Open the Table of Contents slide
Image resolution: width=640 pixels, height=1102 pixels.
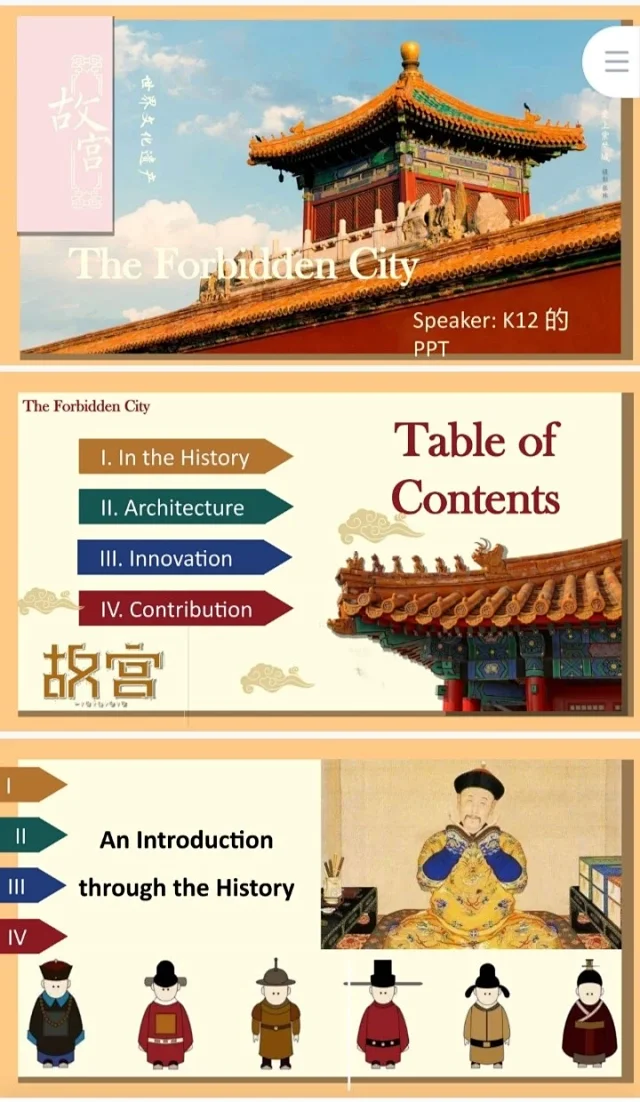point(320,552)
